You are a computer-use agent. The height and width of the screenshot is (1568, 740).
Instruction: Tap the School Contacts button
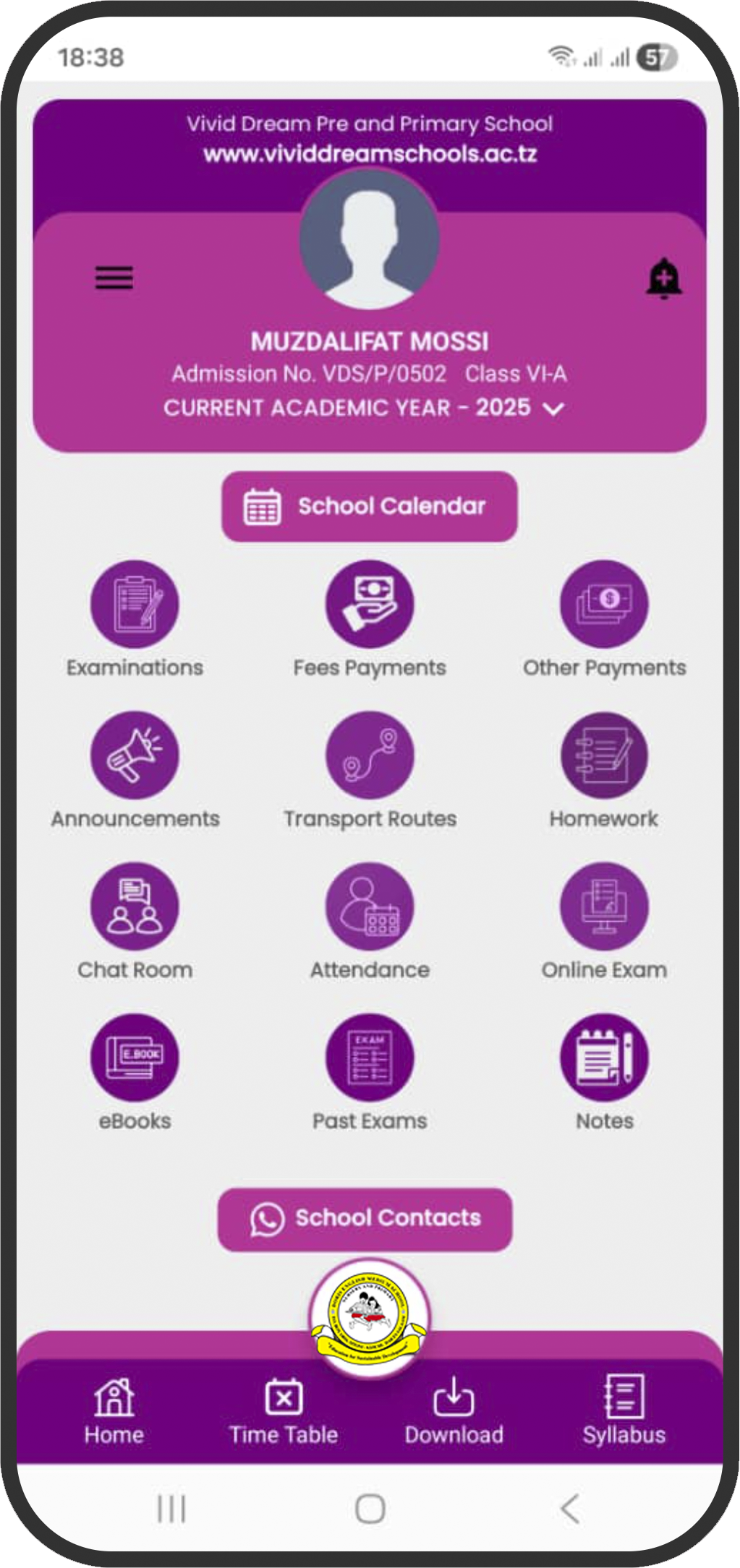coord(365,1219)
